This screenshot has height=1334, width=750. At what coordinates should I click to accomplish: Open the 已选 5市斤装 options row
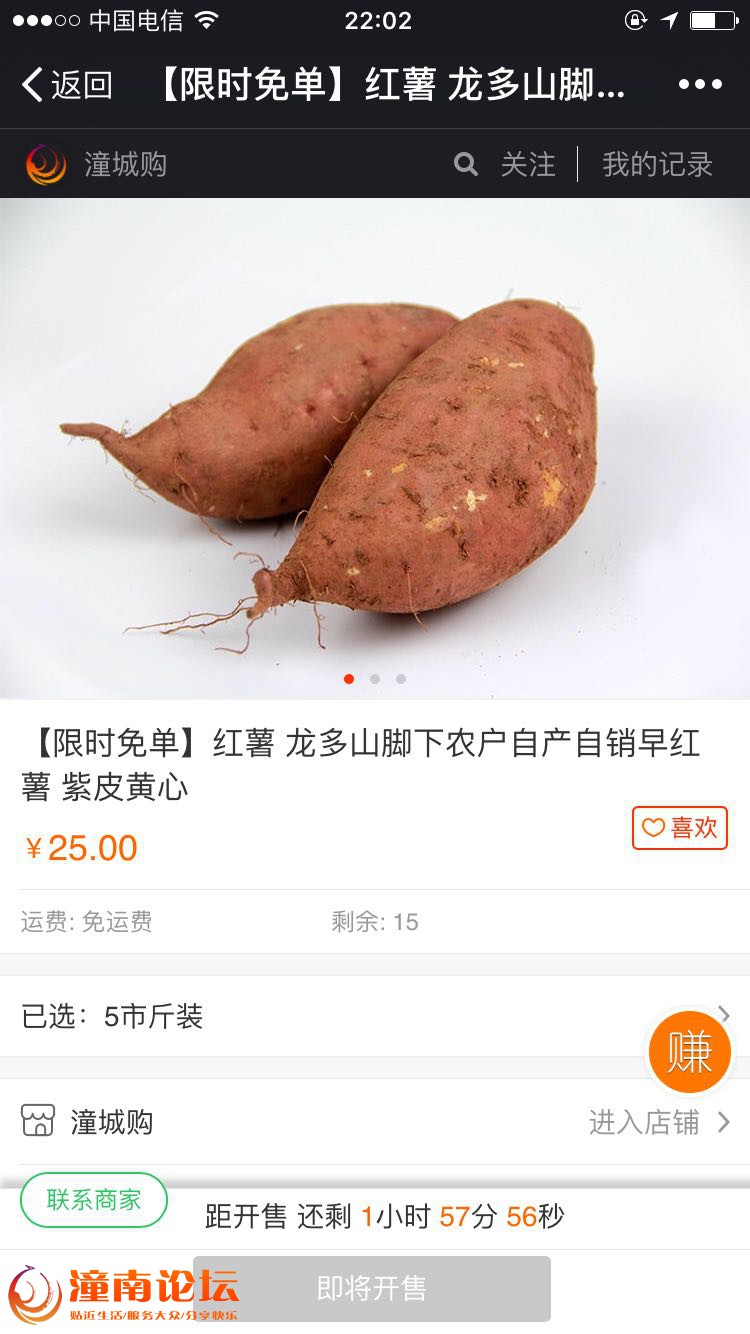coord(375,1016)
